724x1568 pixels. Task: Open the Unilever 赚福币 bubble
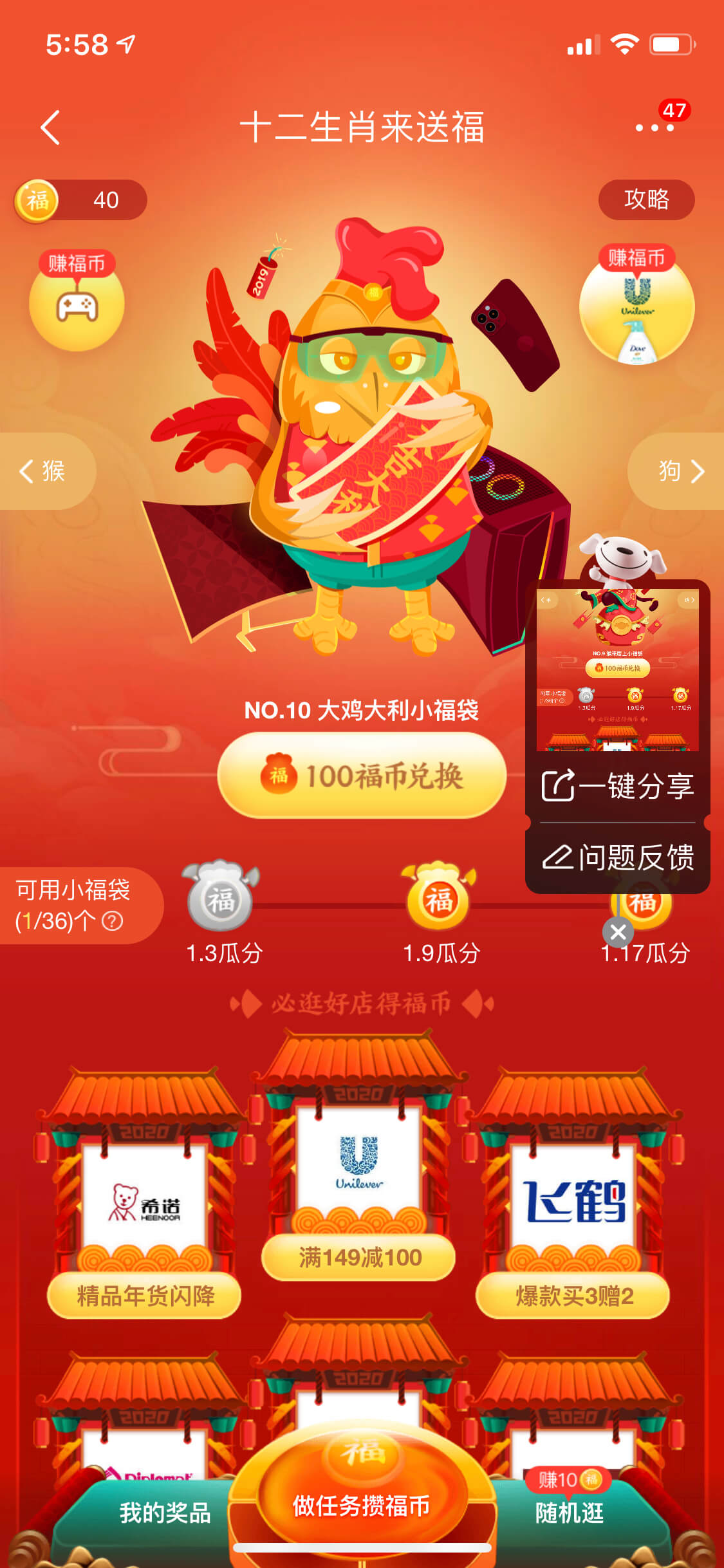coord(636,305)
